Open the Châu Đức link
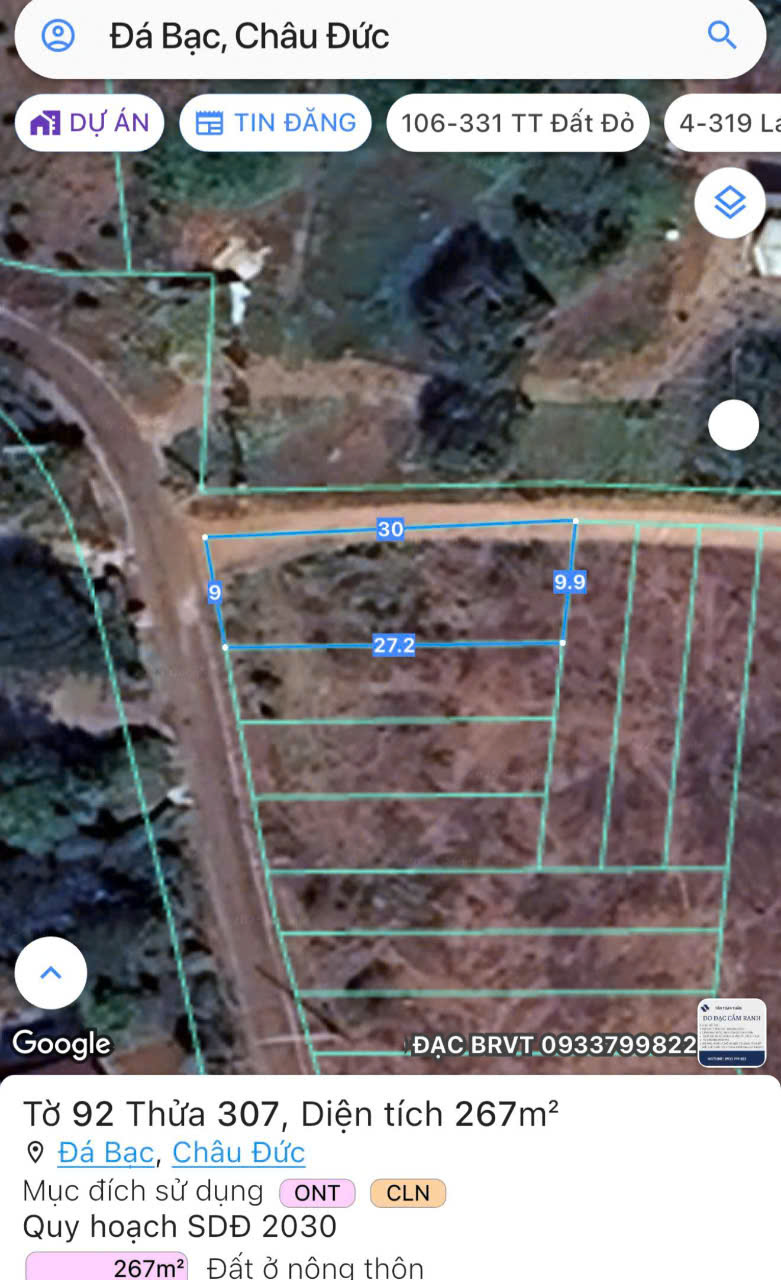Viewport: 781px width, 1280px height. (239, 1153)
